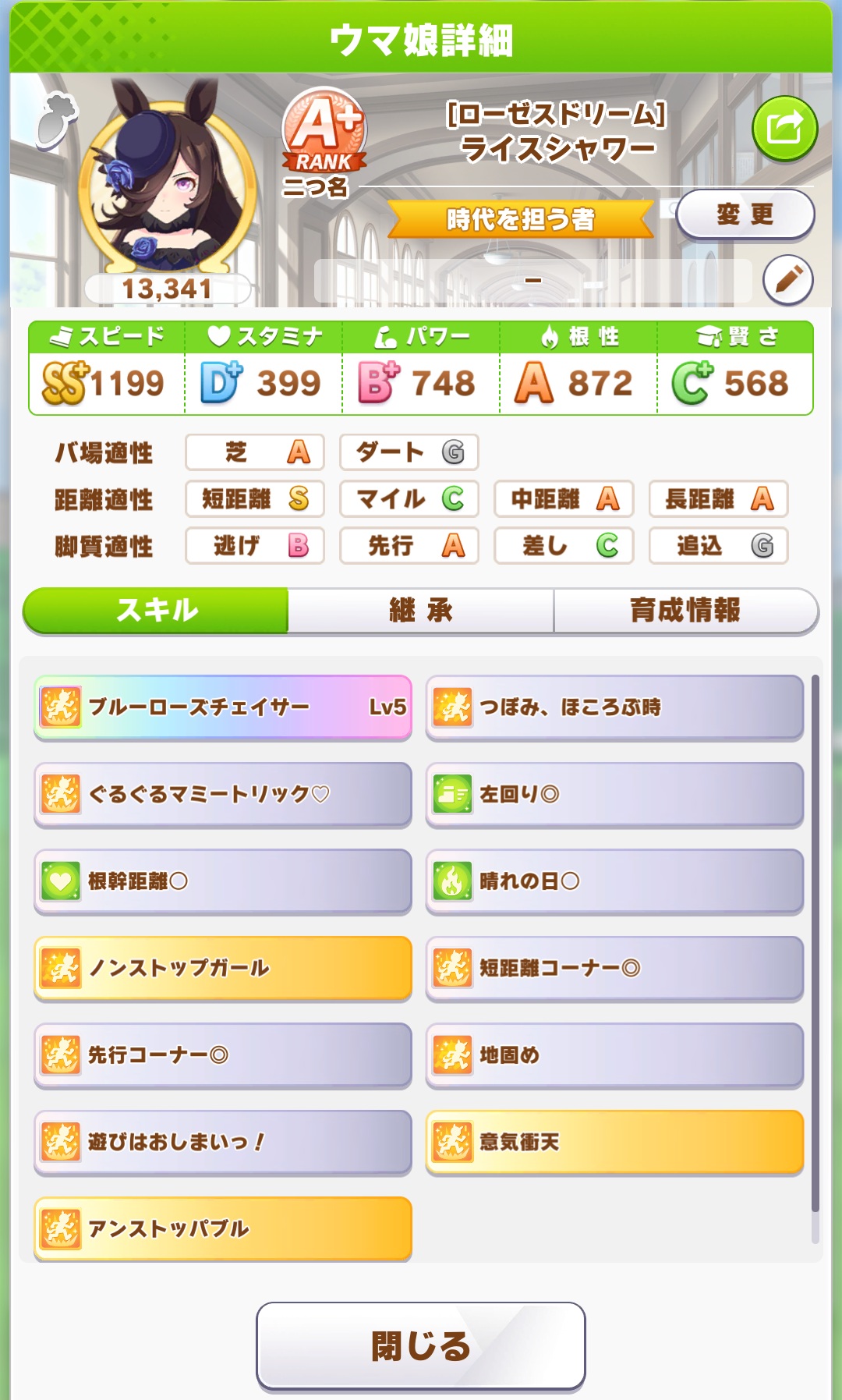View the アンストッパブル skill
This screenshot has width=842, height=1400.
pyautogui.click(x=223, y=1229)
